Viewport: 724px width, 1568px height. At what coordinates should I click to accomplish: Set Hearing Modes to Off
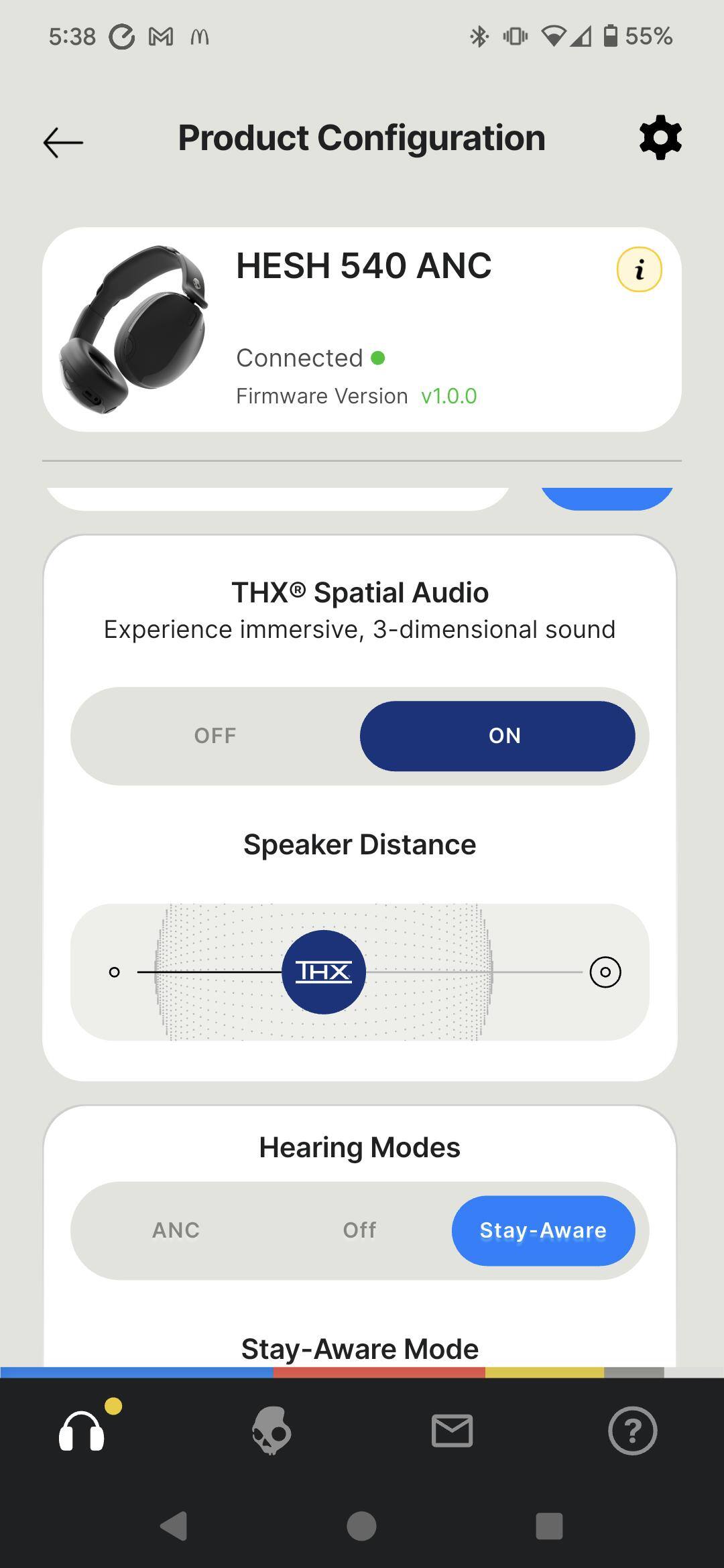(x=360, y=1230)
